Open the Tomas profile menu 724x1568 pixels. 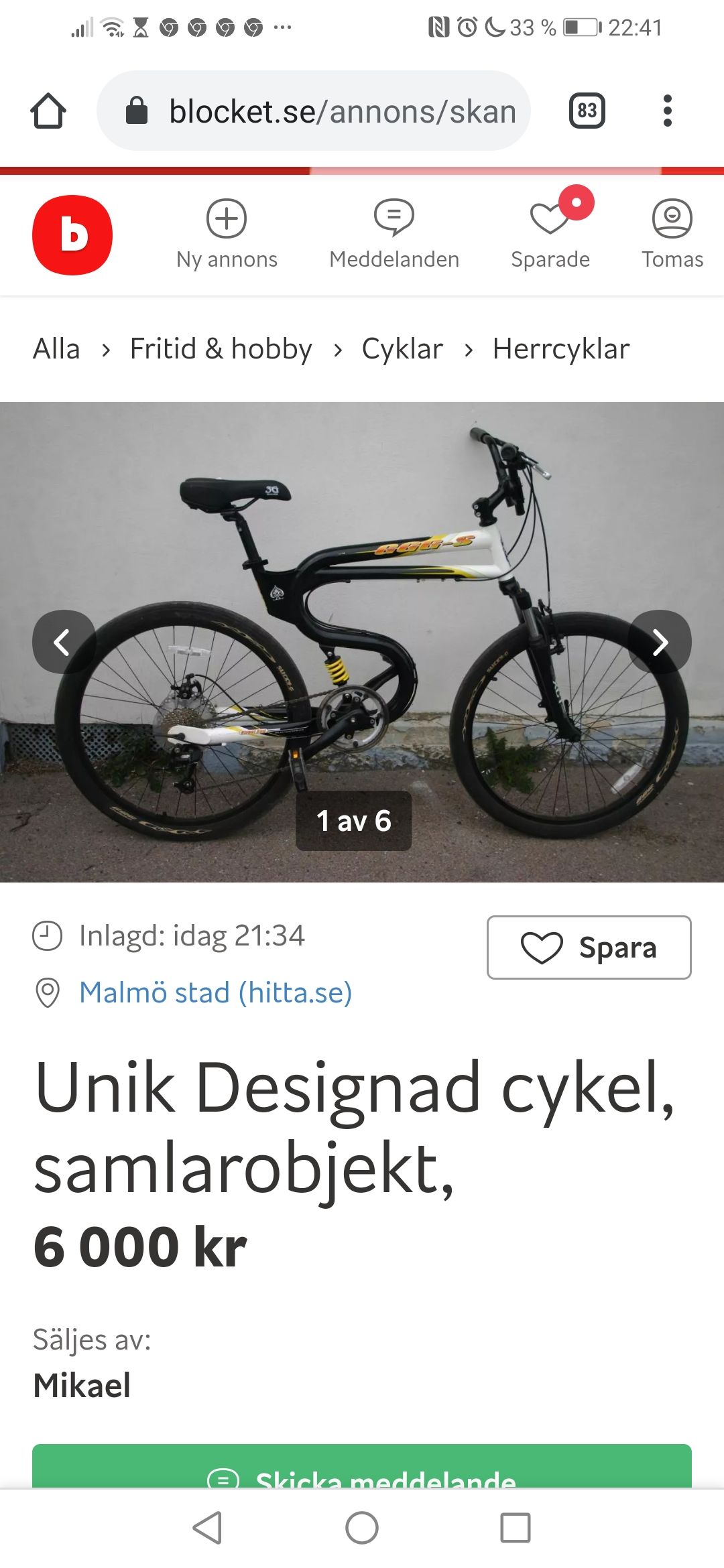pyautogui.click(x=672, y=235)
